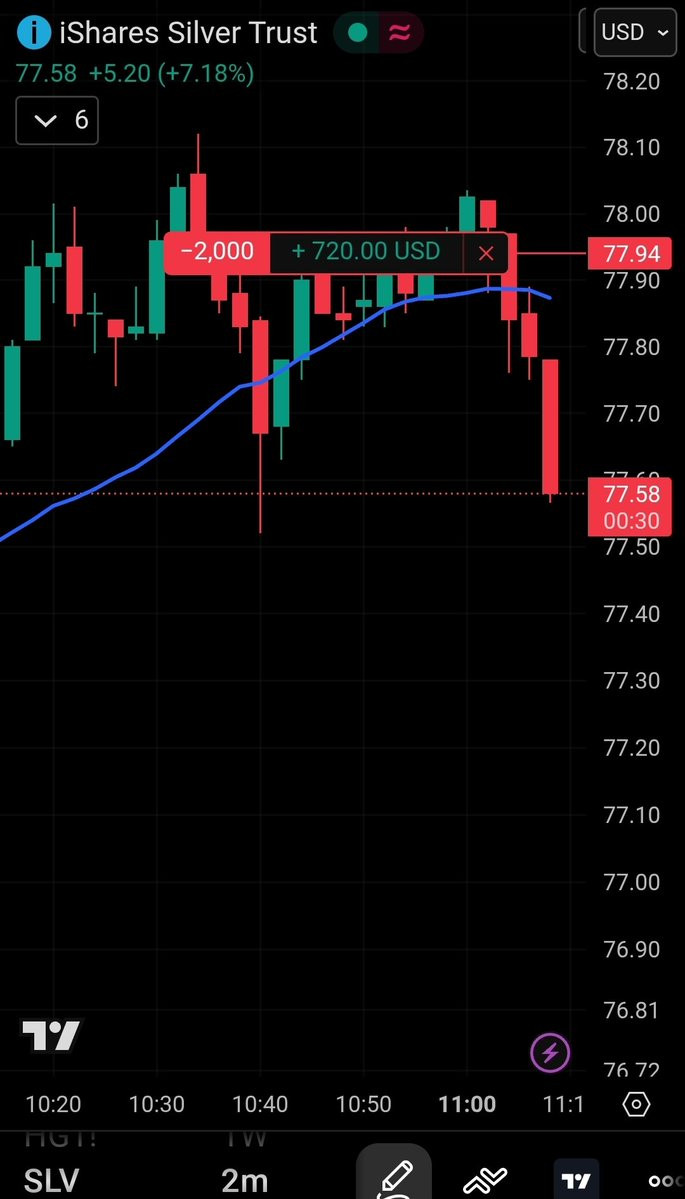The width and height of the screenshot is (685, 1199).
Task: Tap the TradingView logo button in toolbar
Action: pyautogui.click(x=575, y=1180)
